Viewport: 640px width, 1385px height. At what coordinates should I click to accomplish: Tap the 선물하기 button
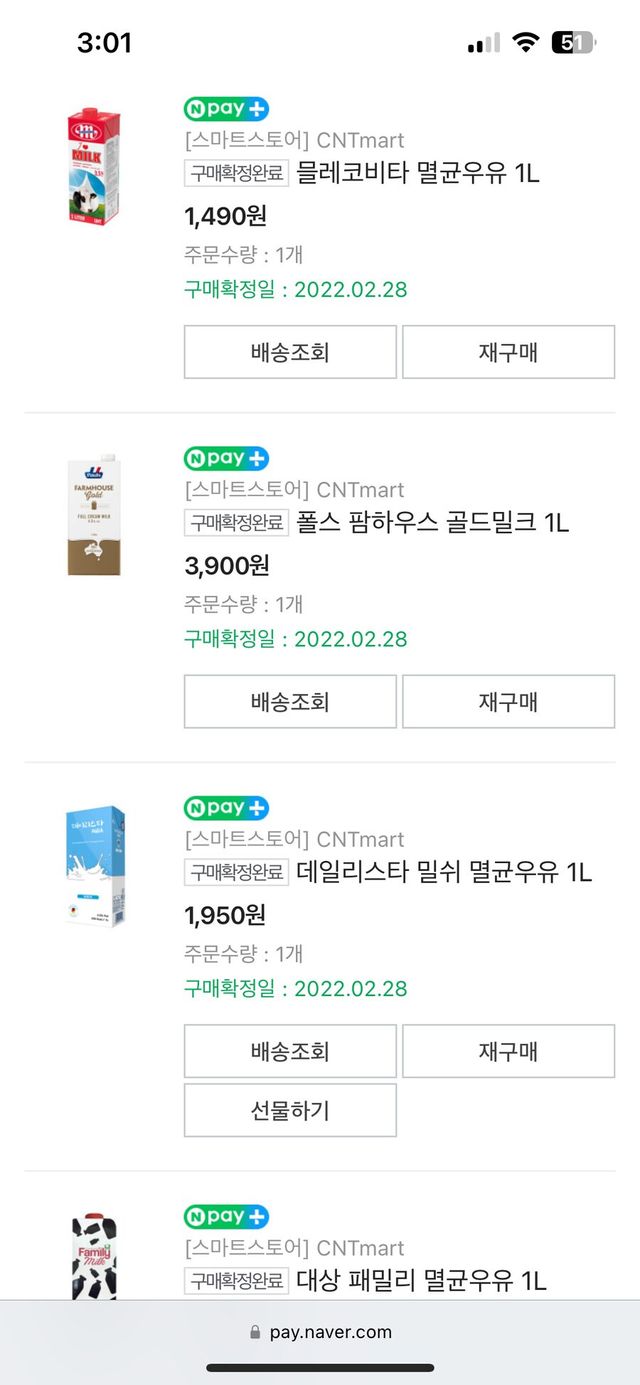(290, 1110)
